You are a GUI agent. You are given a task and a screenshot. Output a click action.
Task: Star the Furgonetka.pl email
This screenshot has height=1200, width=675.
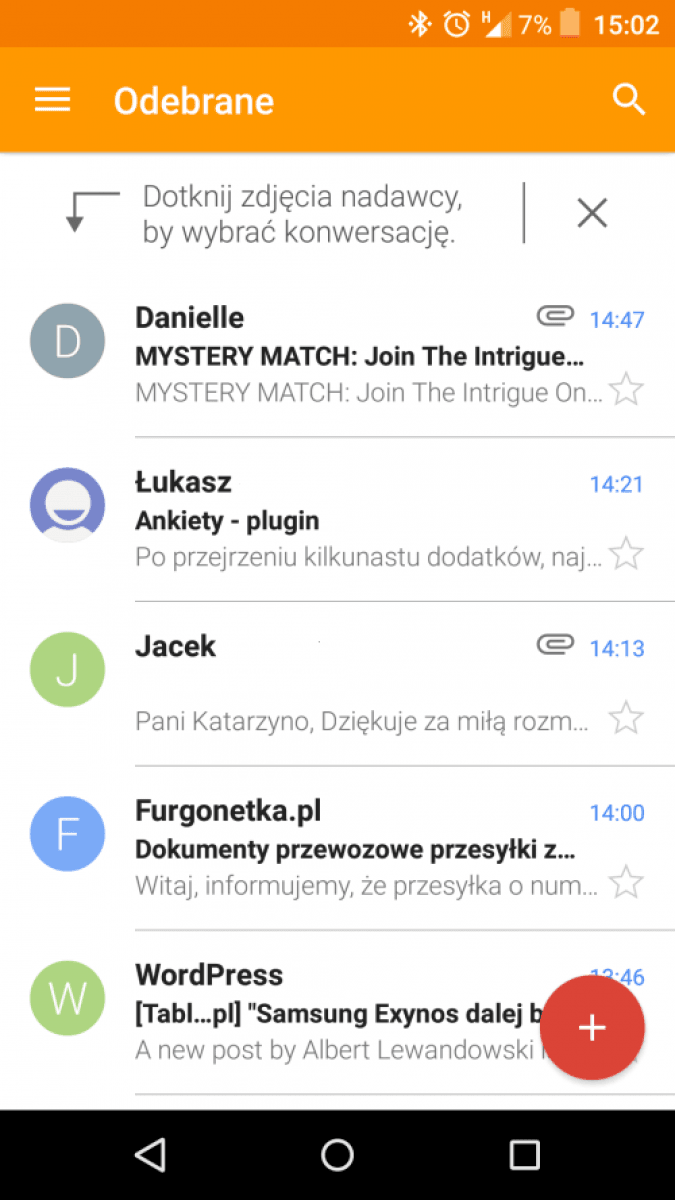[x=626, y=882]
